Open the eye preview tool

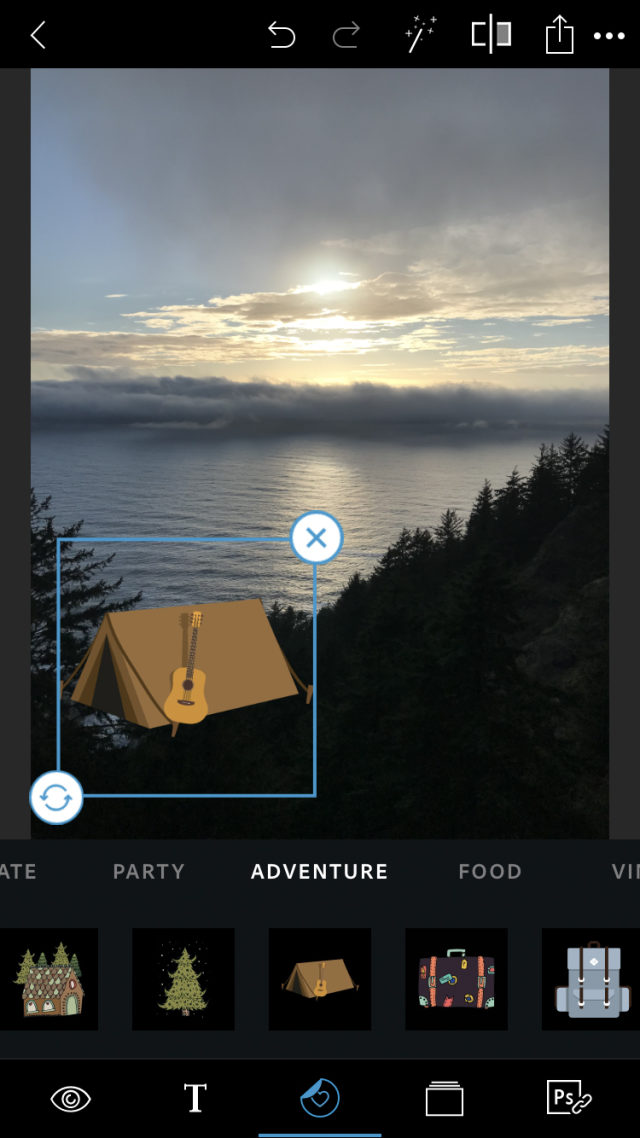coord(70,1099)
